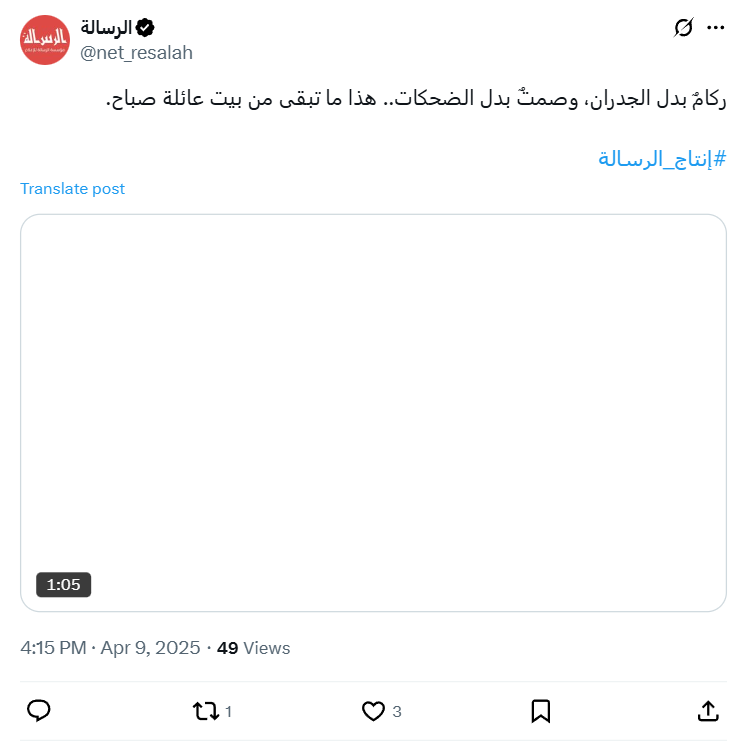Tap Translate post
Viewport: 747px width, 741px height.
click(73, 188)
